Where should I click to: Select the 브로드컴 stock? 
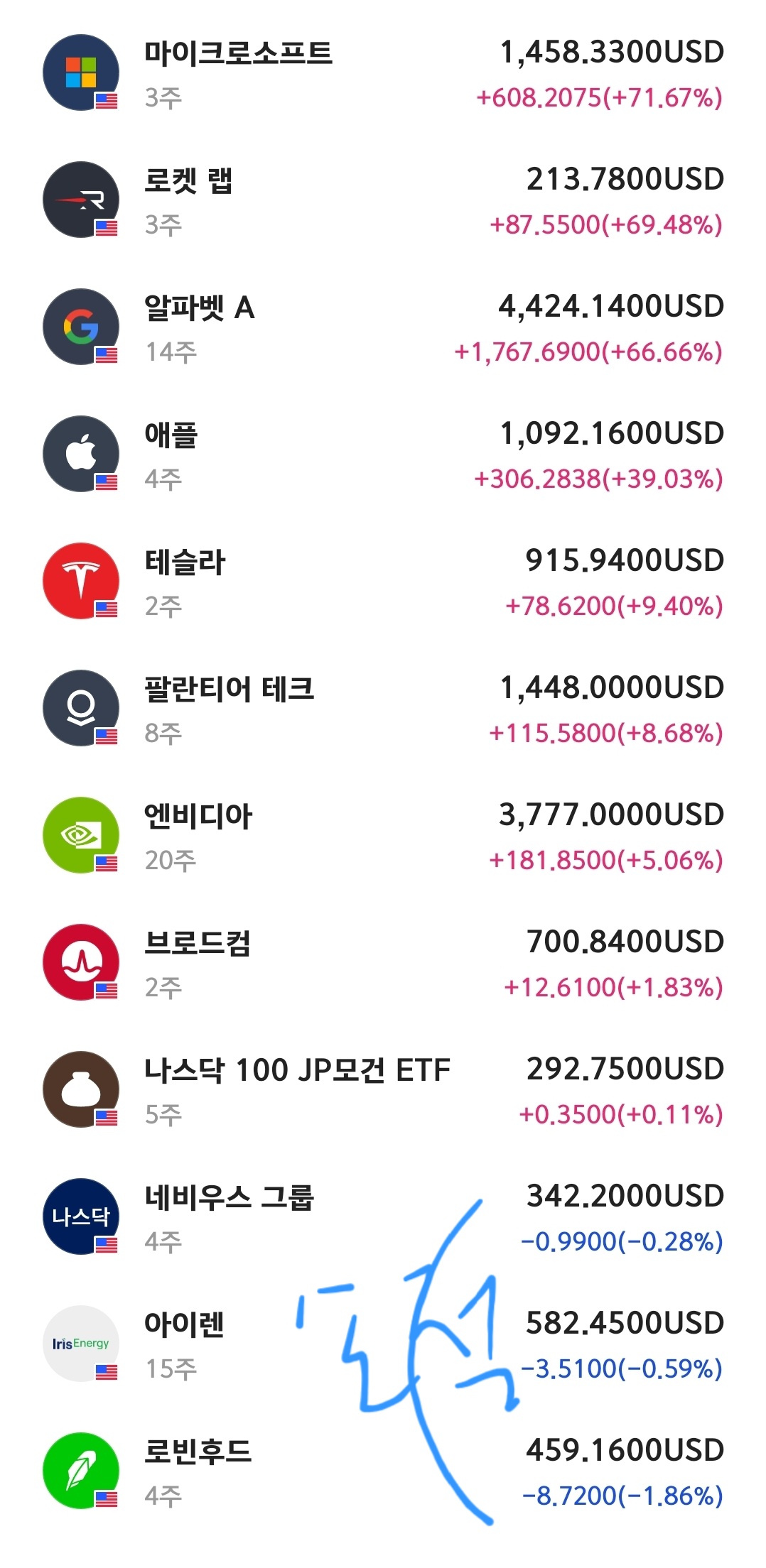383,964
